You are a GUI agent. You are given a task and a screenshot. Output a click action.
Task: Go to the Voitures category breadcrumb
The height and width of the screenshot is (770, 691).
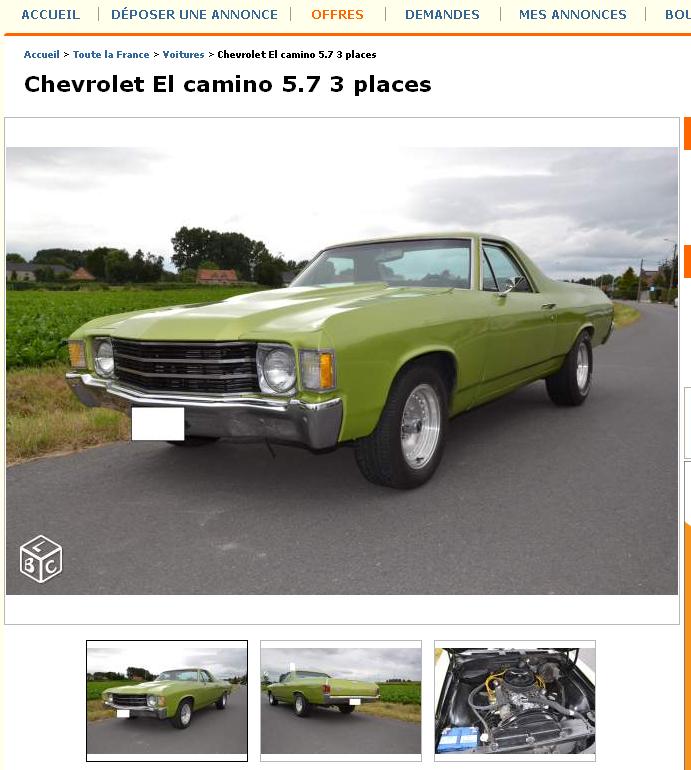coord(183,55)
